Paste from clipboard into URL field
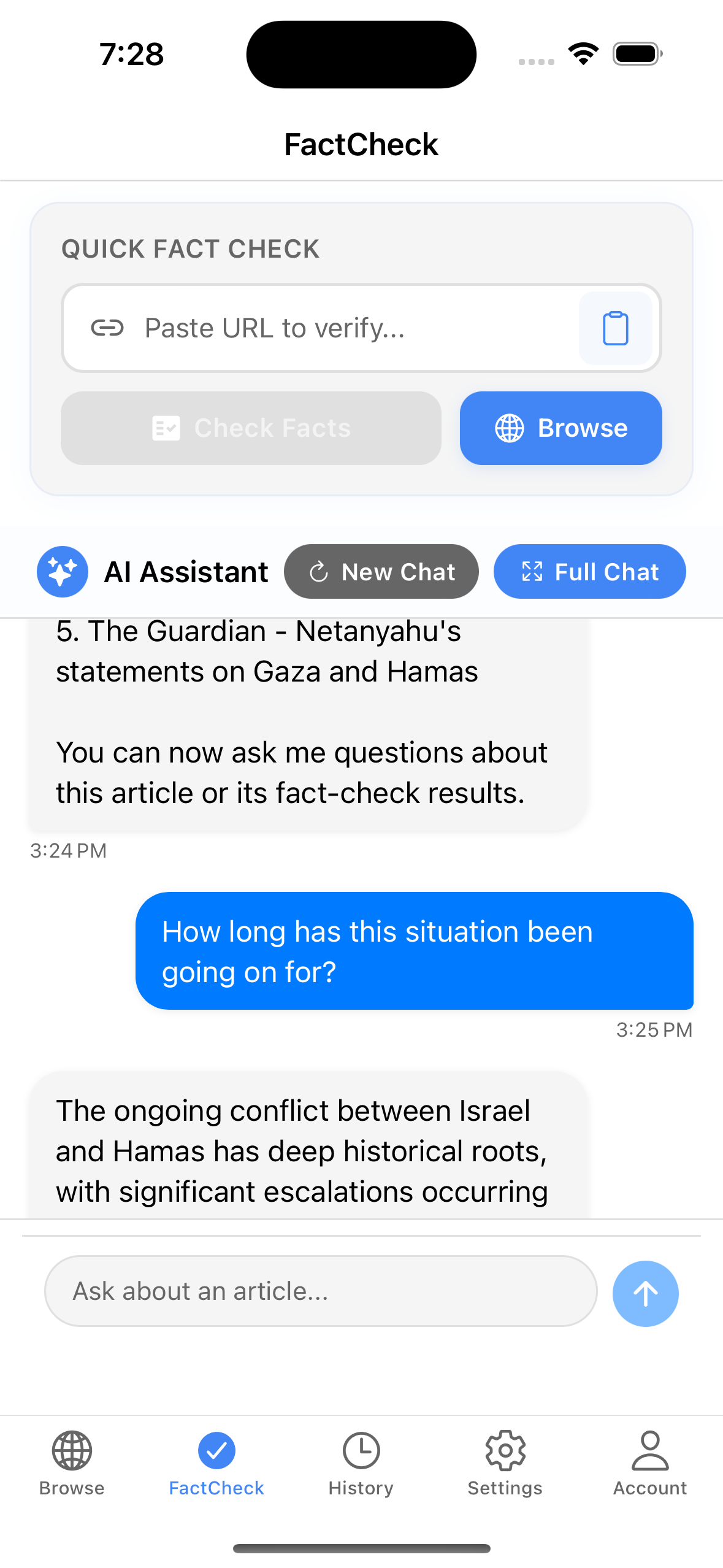The image size is (723, 1568). (x=615, y=328)
